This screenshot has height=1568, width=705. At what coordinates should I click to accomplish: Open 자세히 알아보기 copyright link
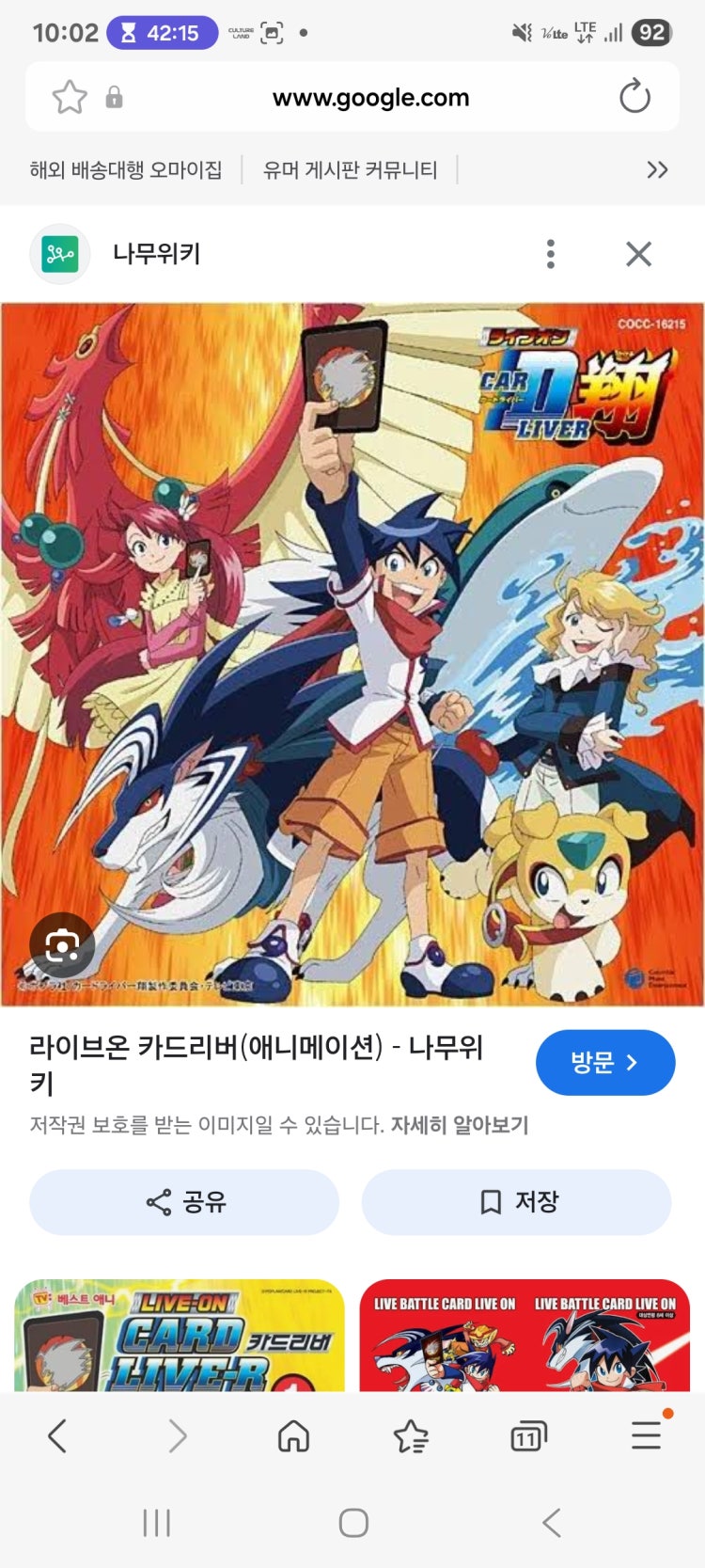pos(460,1125)
